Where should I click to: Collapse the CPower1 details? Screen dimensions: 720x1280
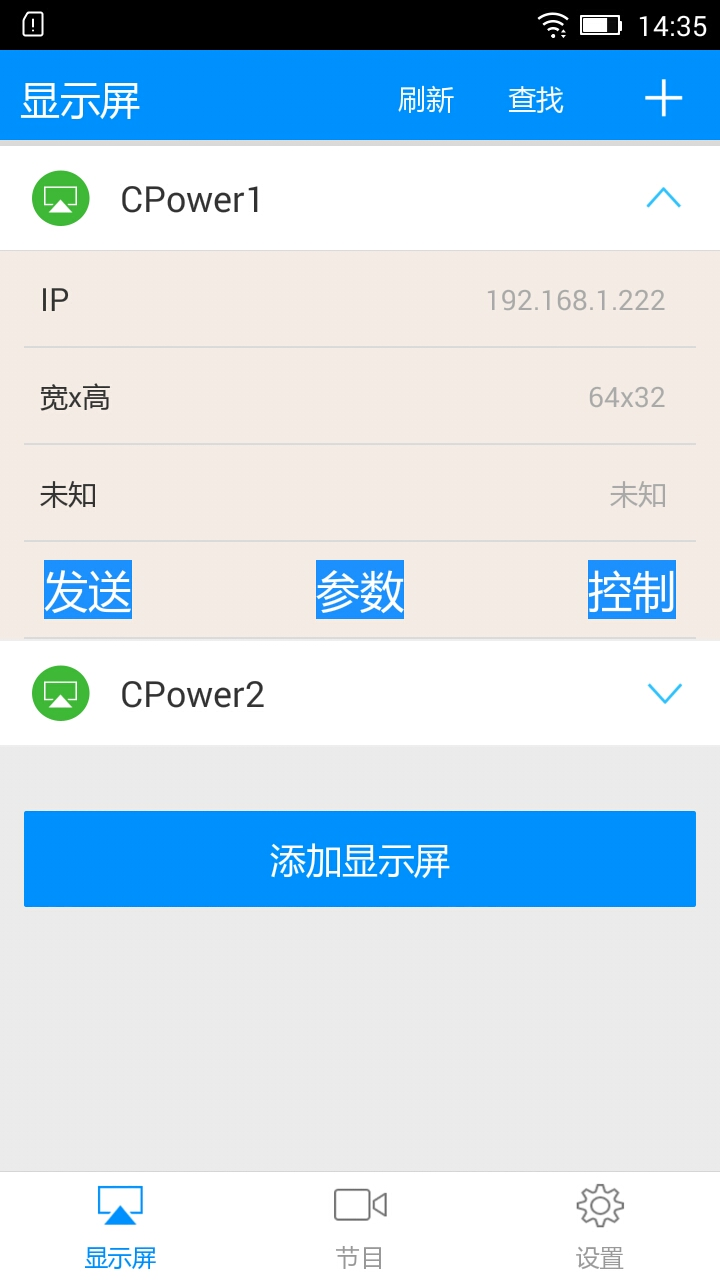pyautogui.click(x=663, y=198)
